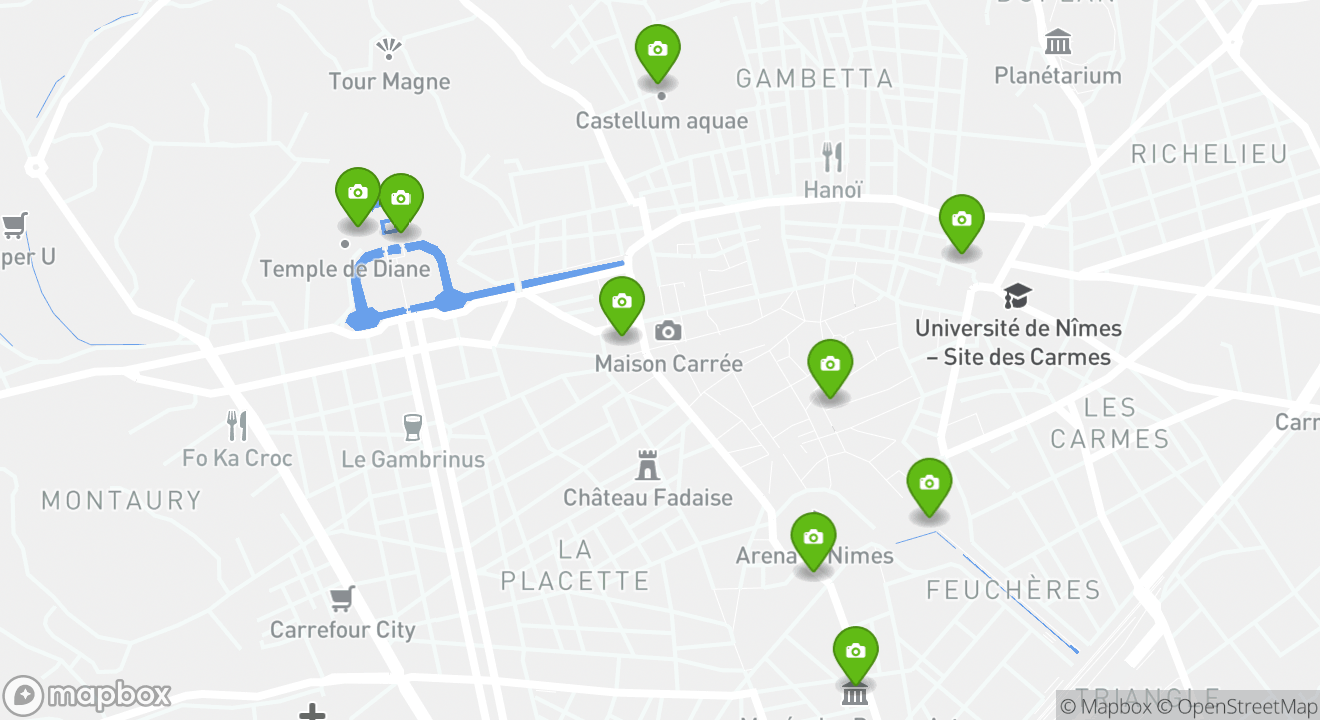1320x720 pixels.
Task: Open the green pin nearest Université de Nîmes
Action: coord(961,221)
